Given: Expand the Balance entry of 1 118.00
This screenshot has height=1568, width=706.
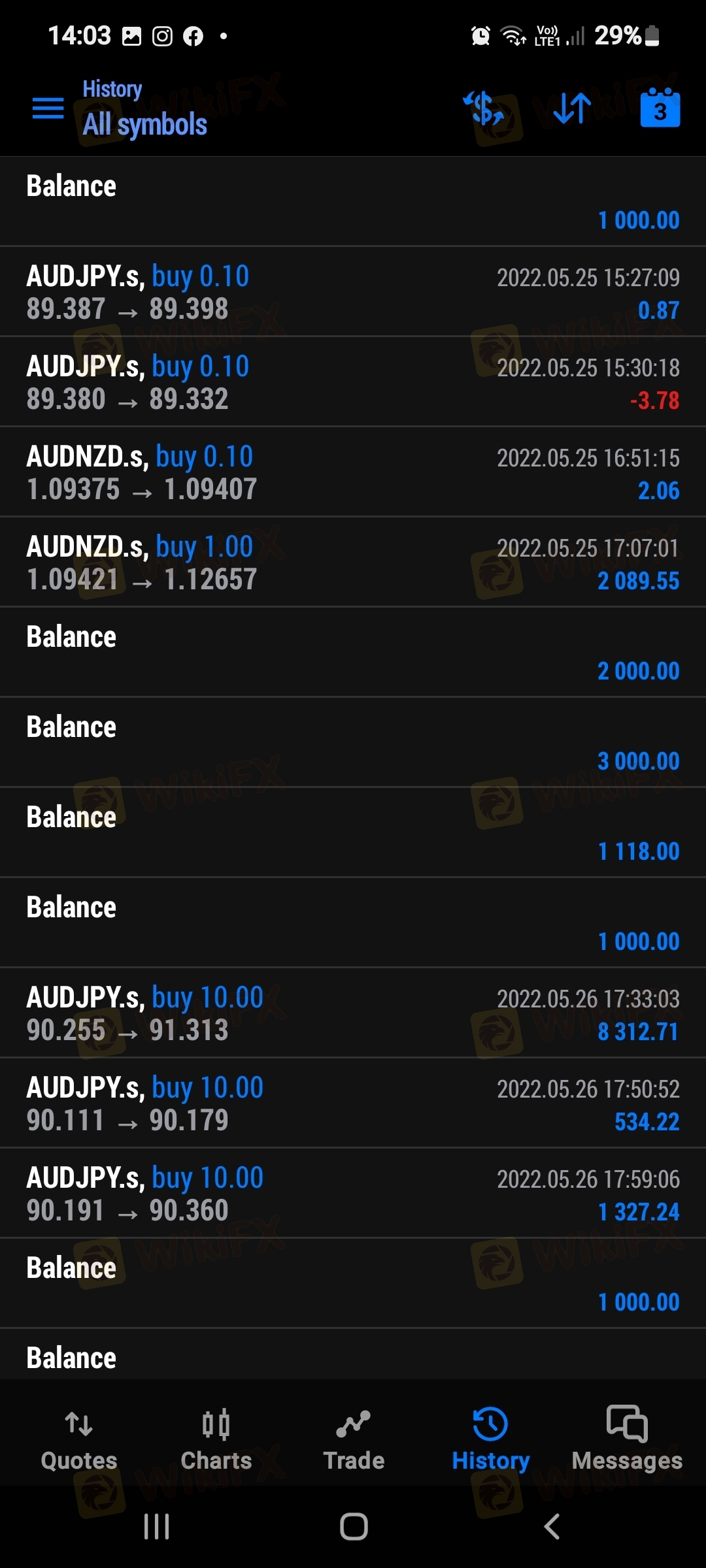Looking at the screenshot, I should [x=353, y=833].
